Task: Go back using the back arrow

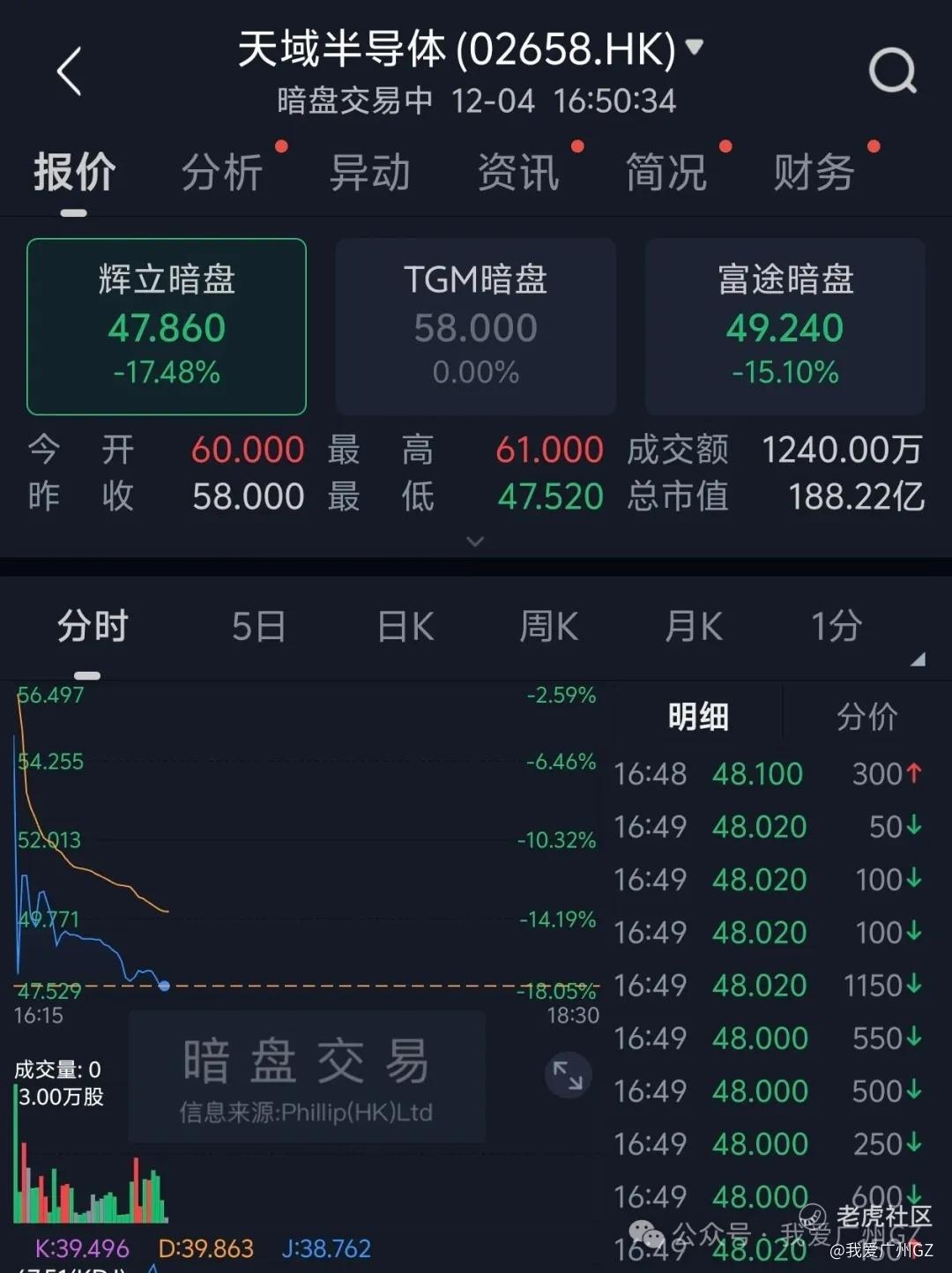Action: click(69, 71)
